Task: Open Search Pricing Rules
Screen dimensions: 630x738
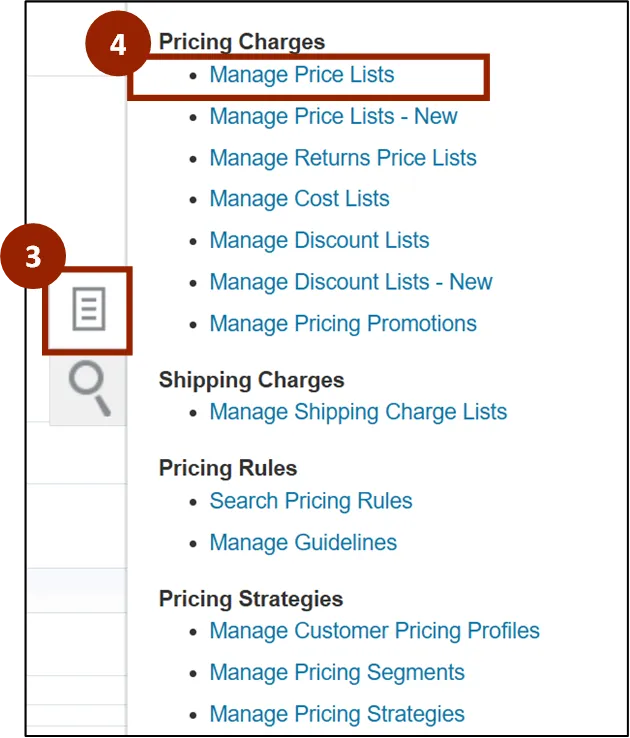Action: pyautogui.click(x=310, y=501)
